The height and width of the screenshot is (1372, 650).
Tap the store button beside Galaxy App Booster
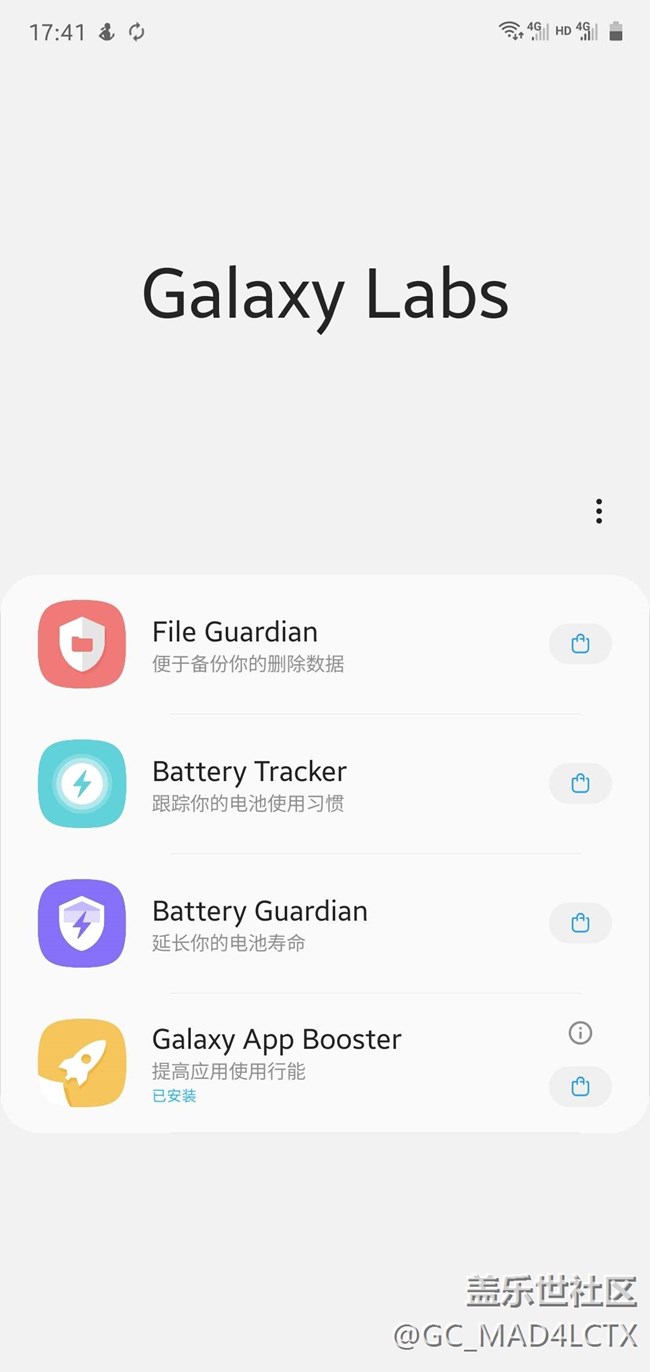(x=580, y=1087)
